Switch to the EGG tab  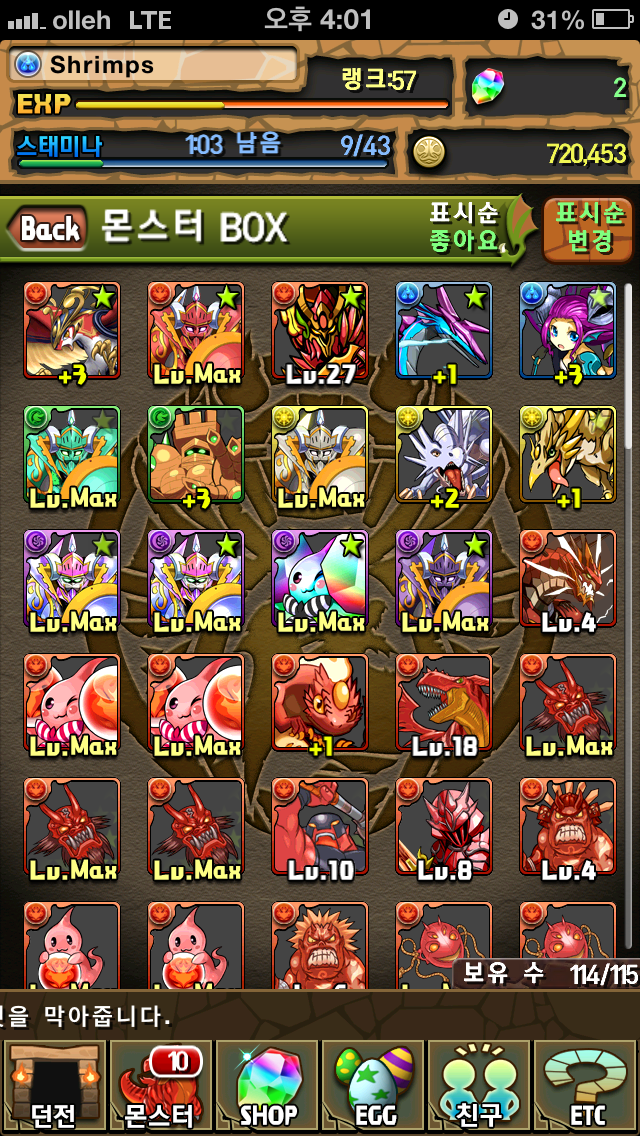click(373, 1085)
